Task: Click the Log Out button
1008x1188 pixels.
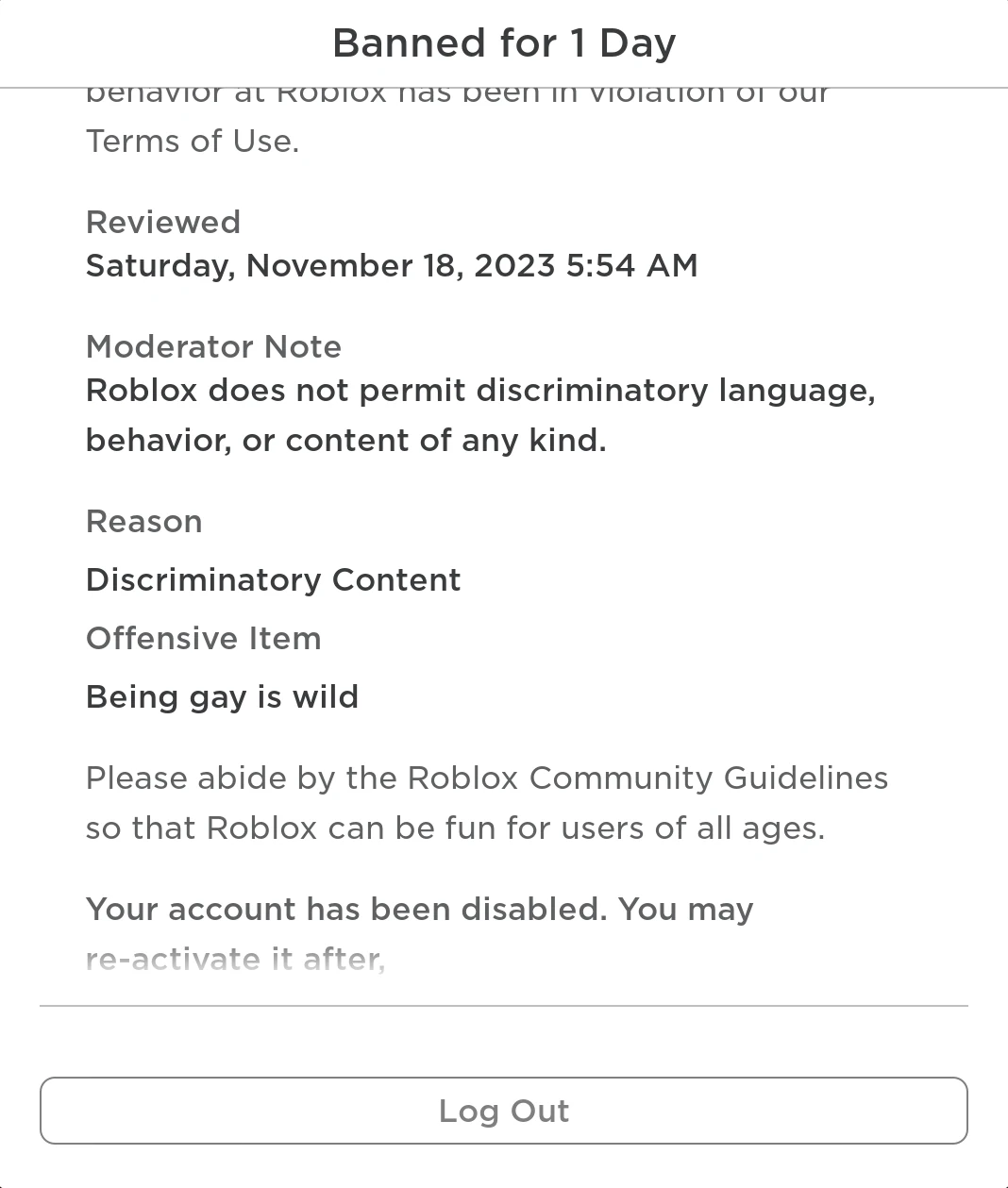Action: click(x=504, y=1111)
